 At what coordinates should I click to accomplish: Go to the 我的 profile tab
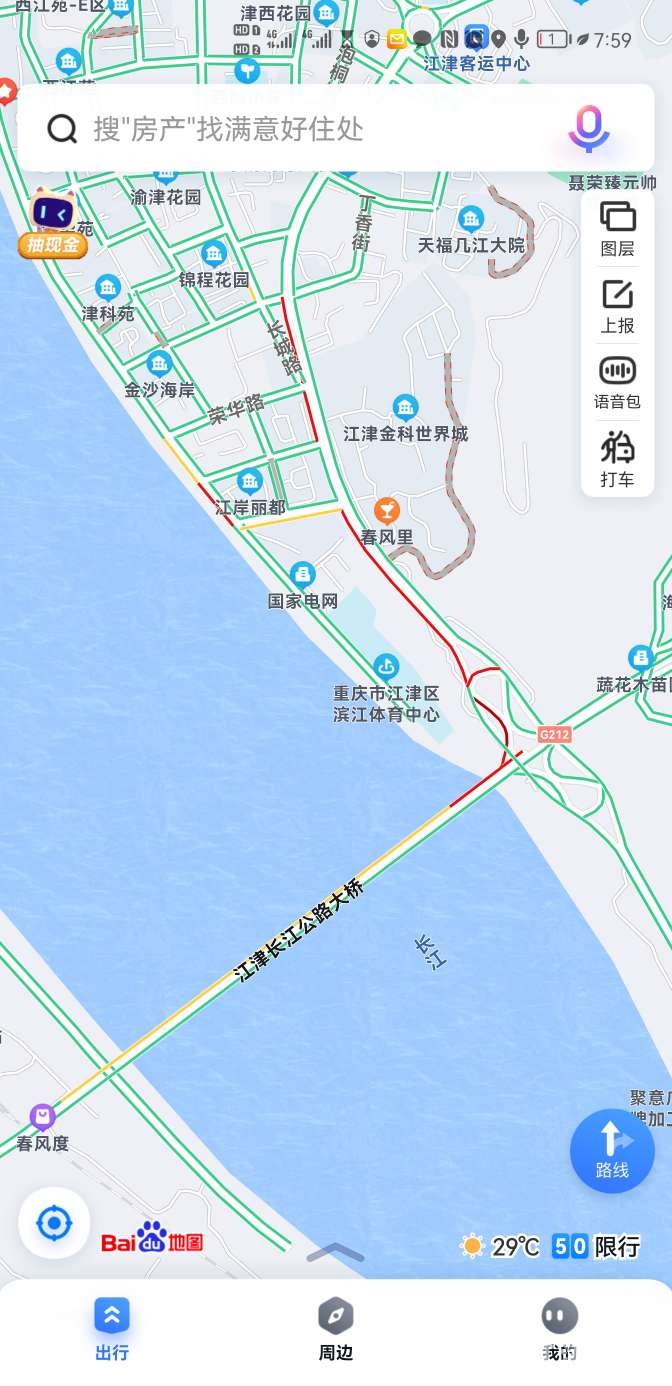pos(559,1330)
